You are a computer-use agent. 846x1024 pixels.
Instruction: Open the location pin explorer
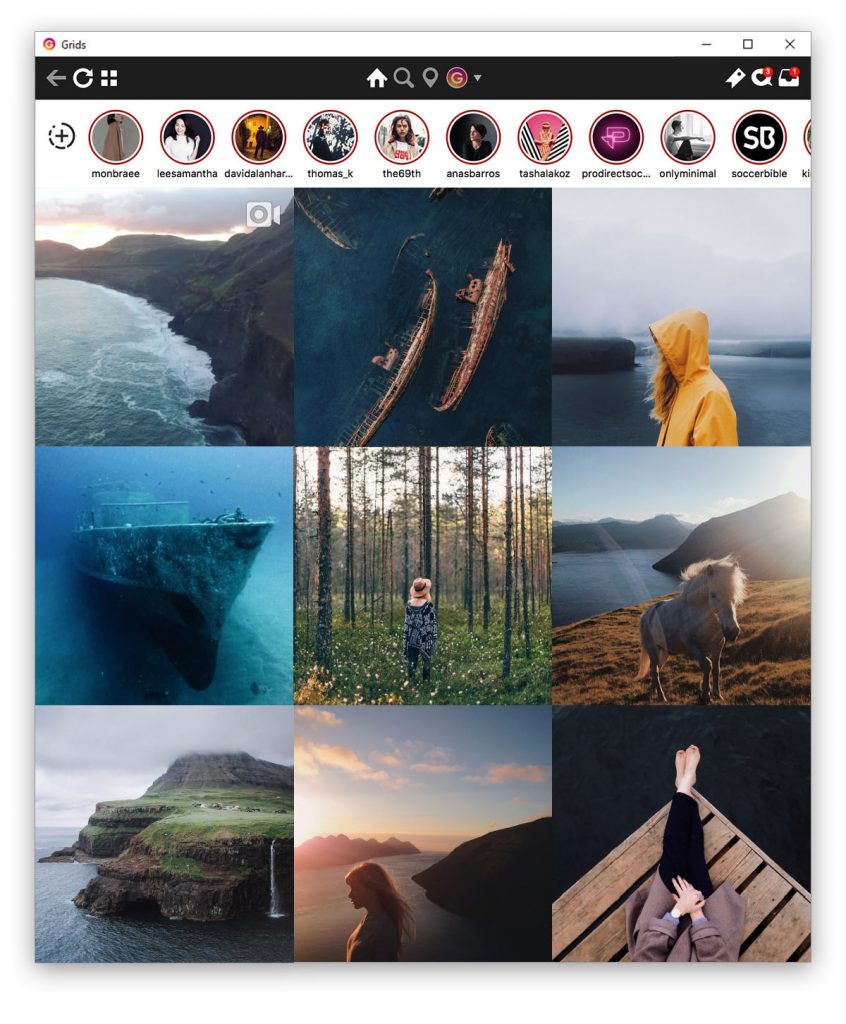(430, 78)
